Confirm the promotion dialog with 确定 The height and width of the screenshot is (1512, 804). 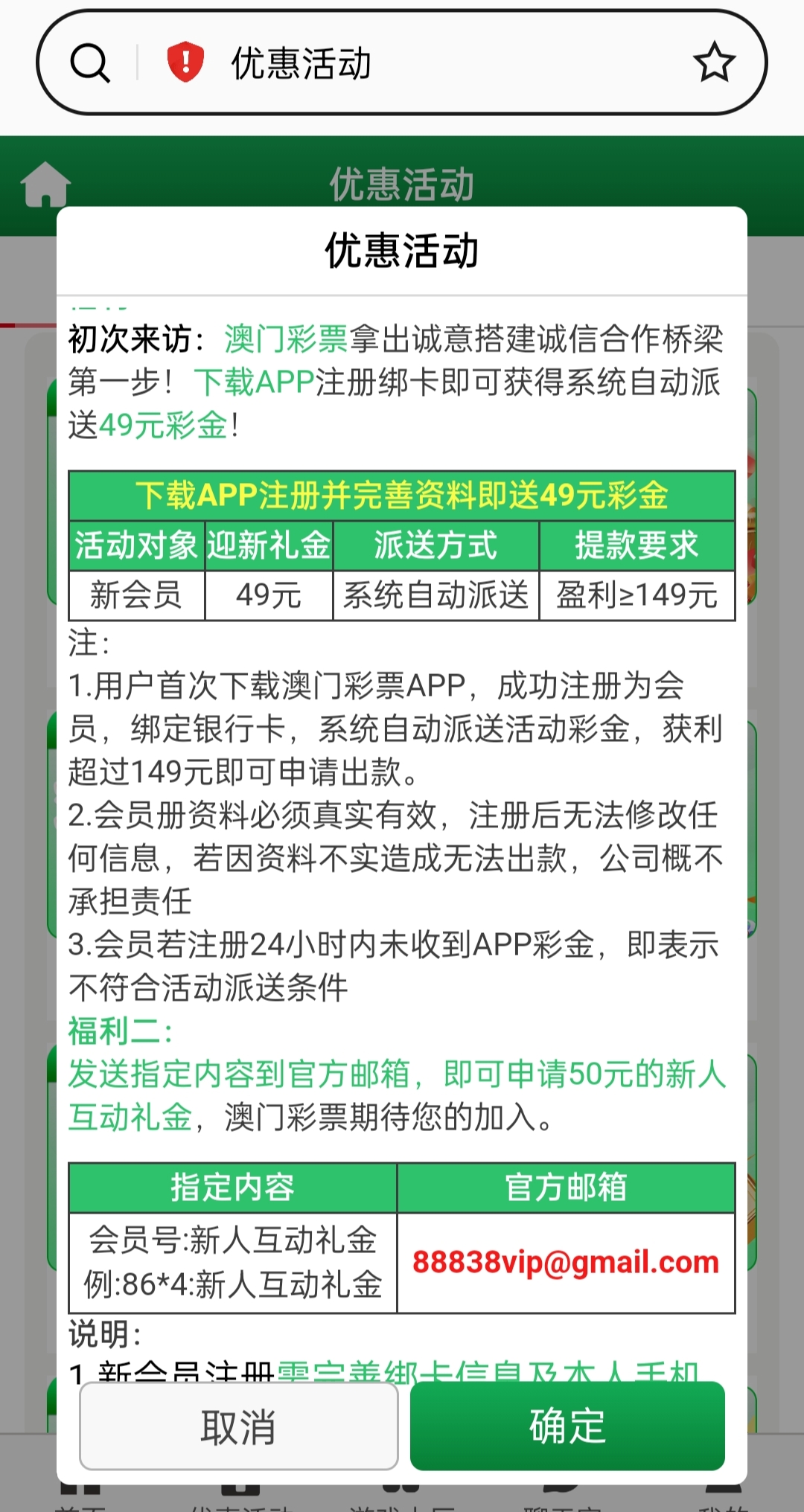pyautogui.click(x=567, y=1426)
